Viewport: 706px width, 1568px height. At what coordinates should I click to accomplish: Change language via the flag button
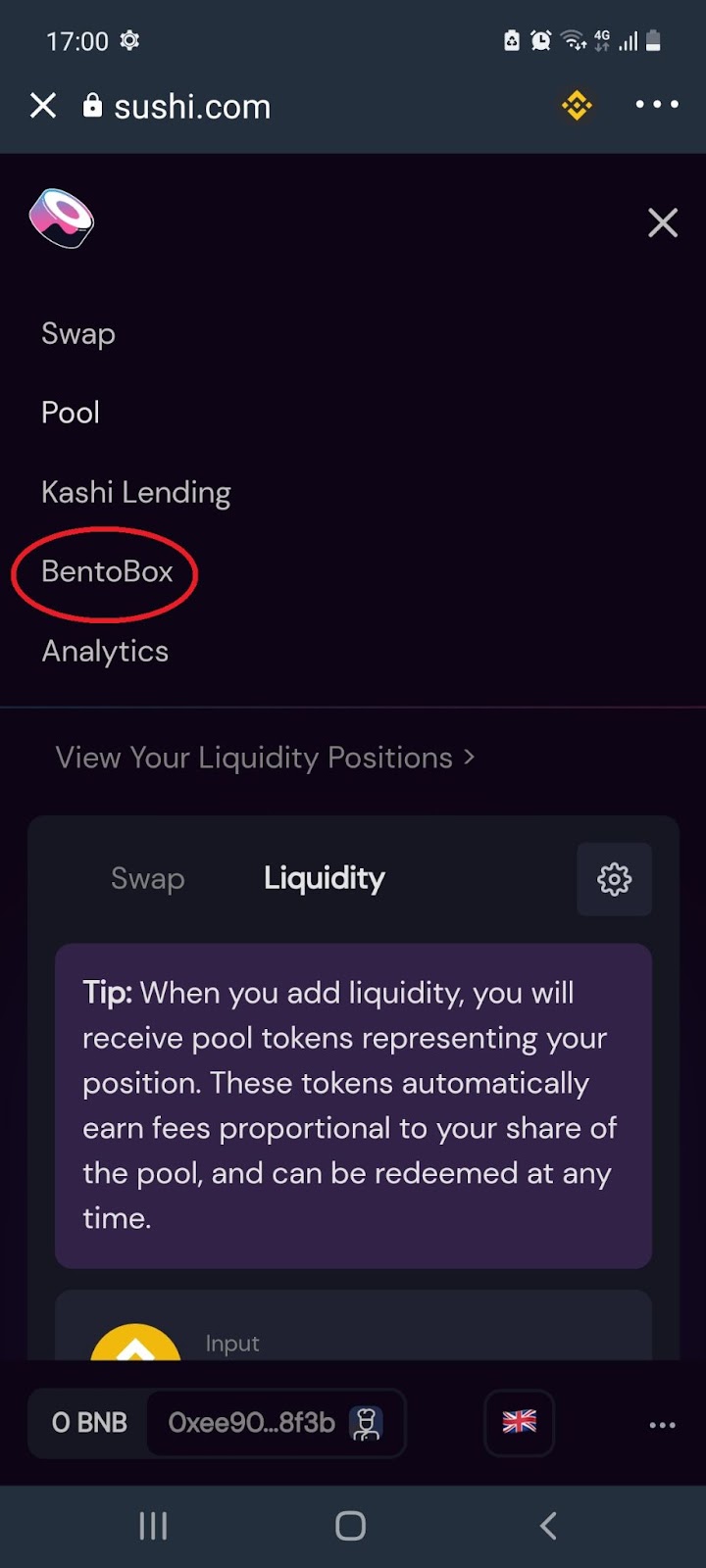[x=520, y=1423]
